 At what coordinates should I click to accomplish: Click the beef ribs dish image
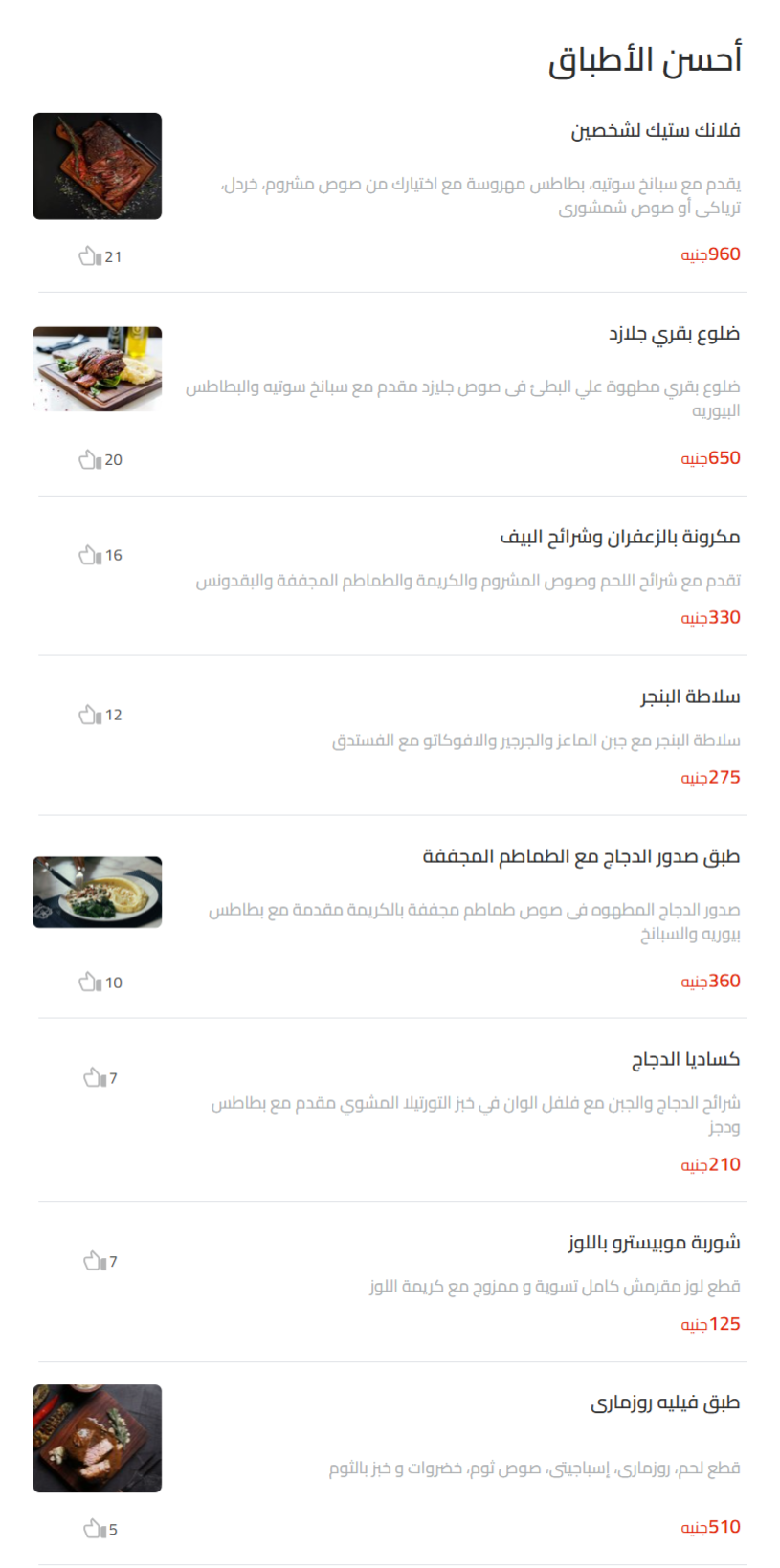tap(98, 369)
